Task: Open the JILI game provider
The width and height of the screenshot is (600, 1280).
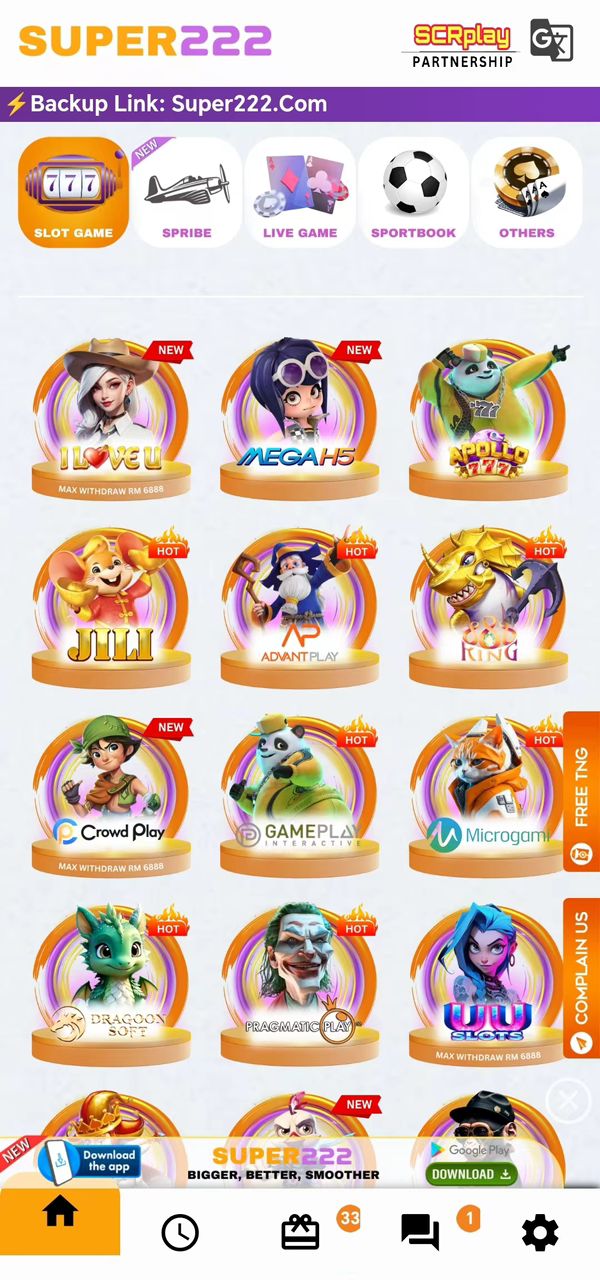Action: tap(111, 607)
